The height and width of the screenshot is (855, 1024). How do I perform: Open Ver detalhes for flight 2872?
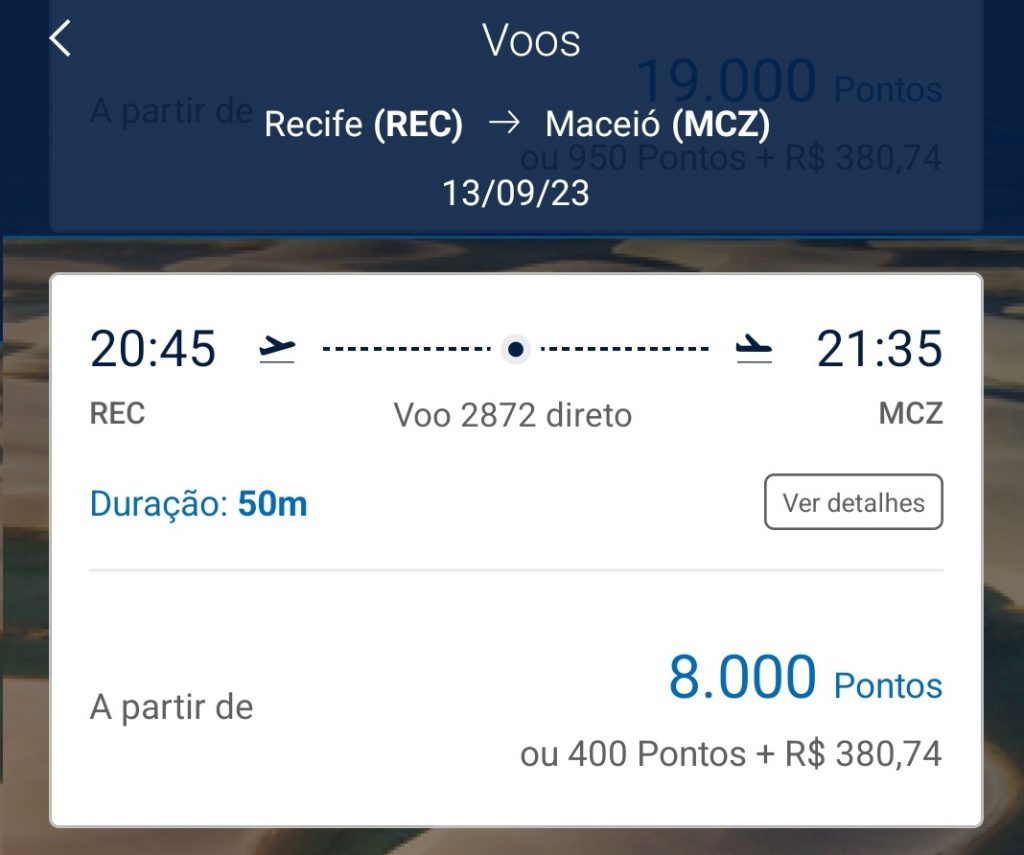tap(853, 502)
